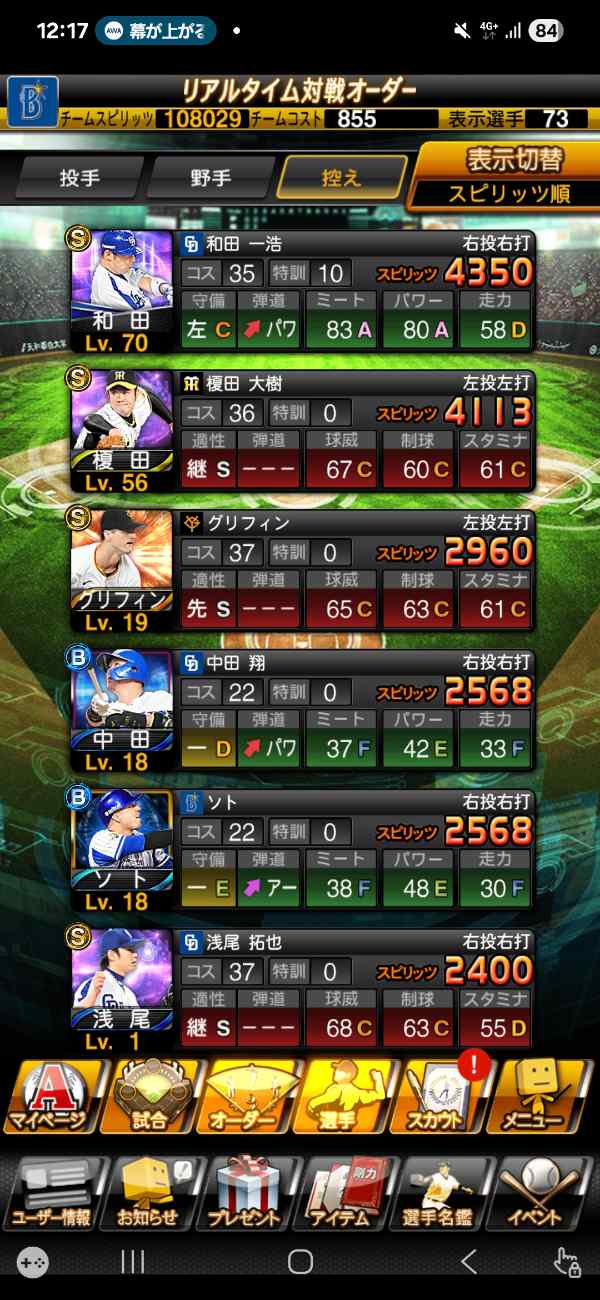600x1300 pixels.
Task: Switch to the 投手 tab
Action: pyautogui.click(x=78, y=178)
